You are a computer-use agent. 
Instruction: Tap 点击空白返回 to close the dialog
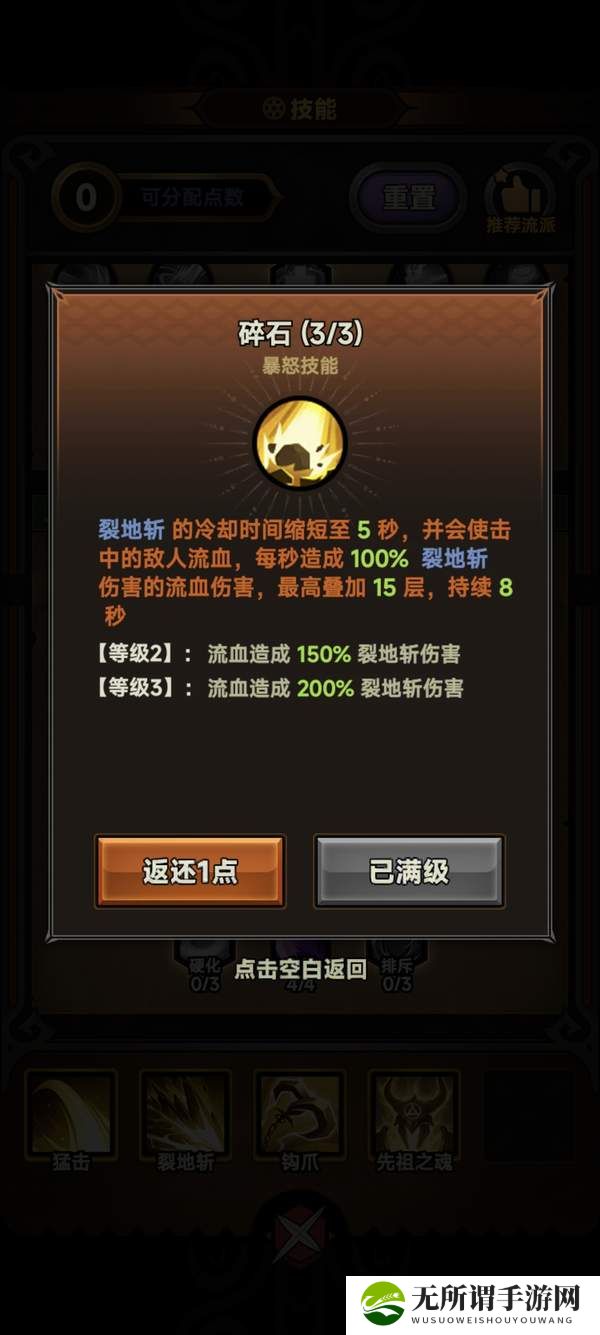(300, 969)
